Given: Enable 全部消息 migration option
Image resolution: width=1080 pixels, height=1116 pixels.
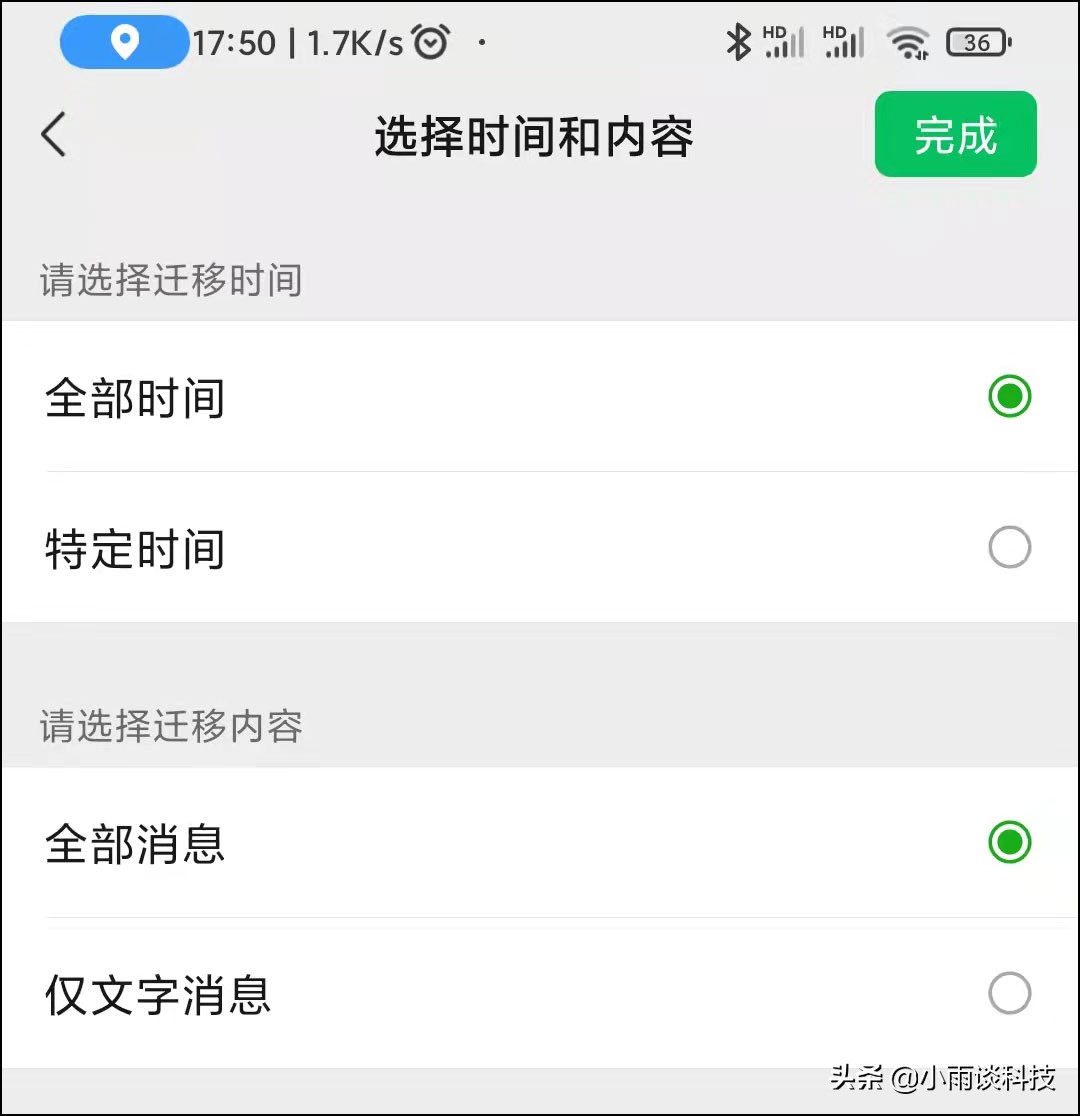Looking at the screenshot, I should pyautogui.click(x=1010, y=843).
